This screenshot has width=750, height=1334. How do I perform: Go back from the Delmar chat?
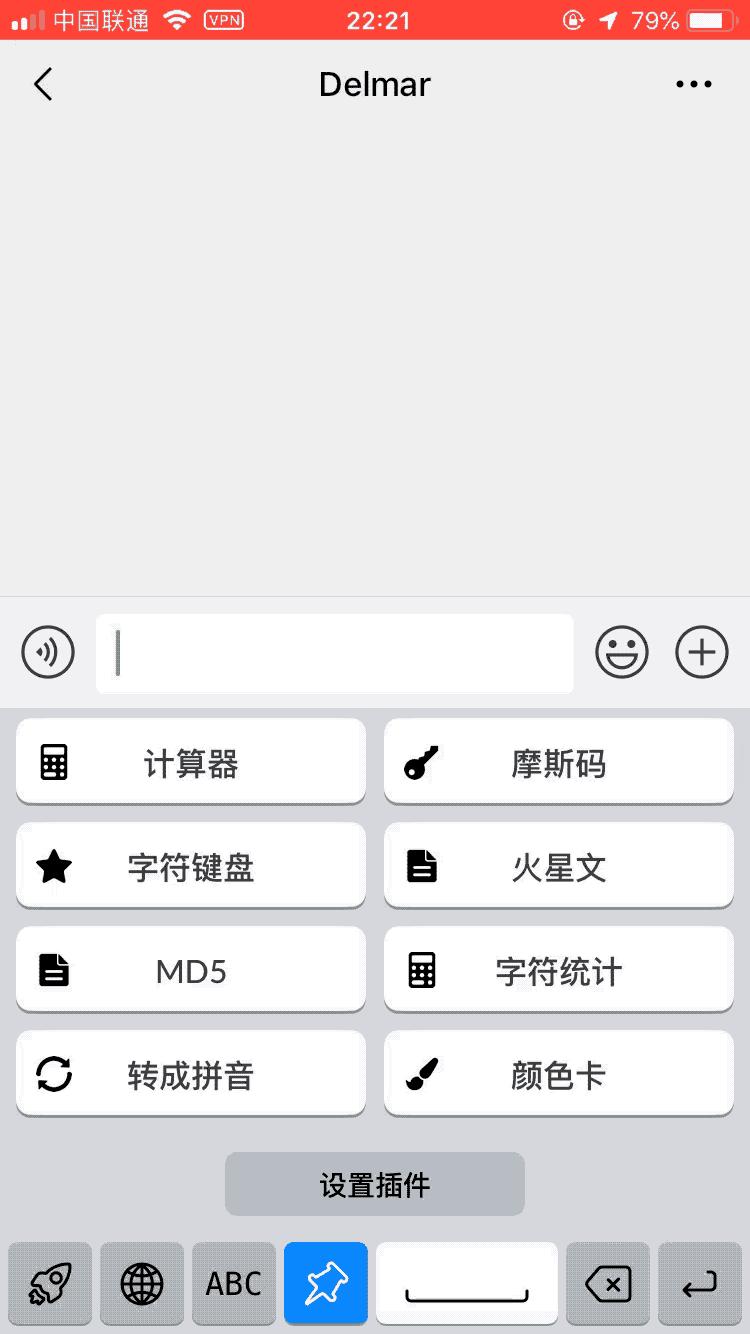coord(42,84)
